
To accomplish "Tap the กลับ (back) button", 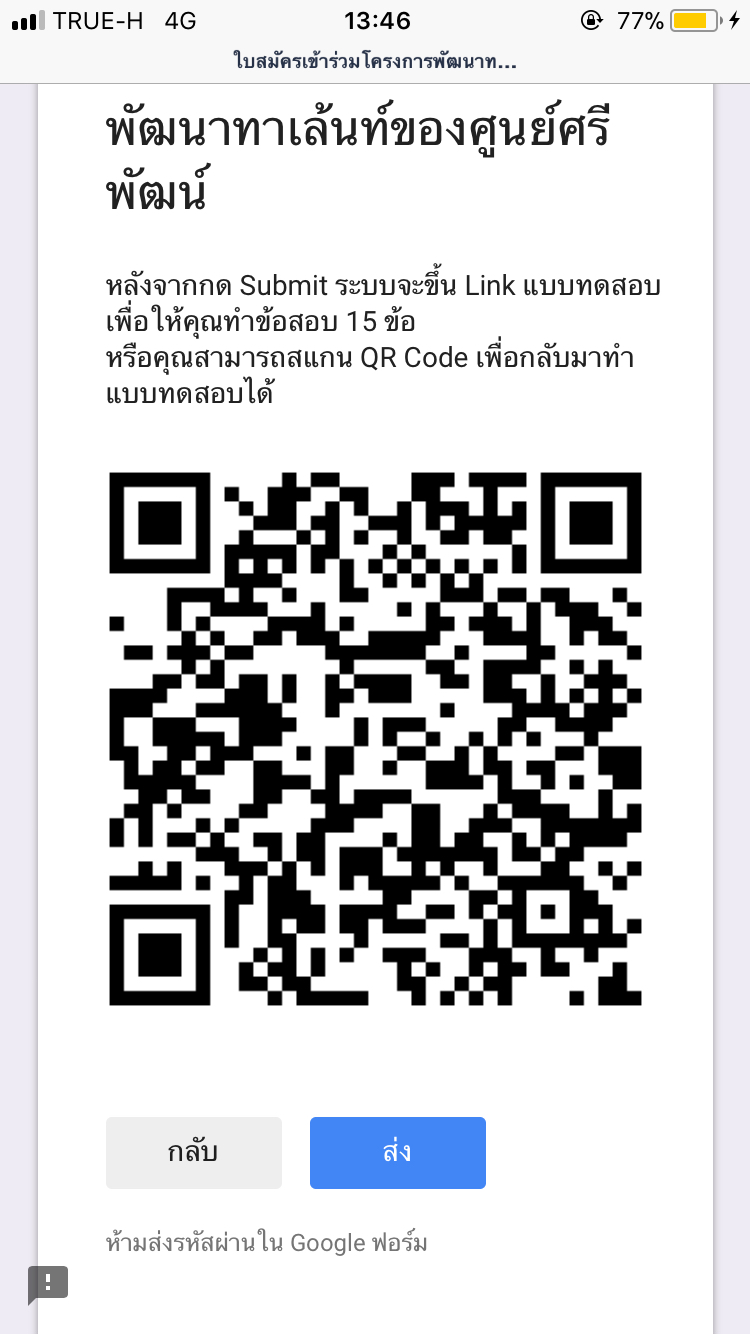I will click(193, 1152).
